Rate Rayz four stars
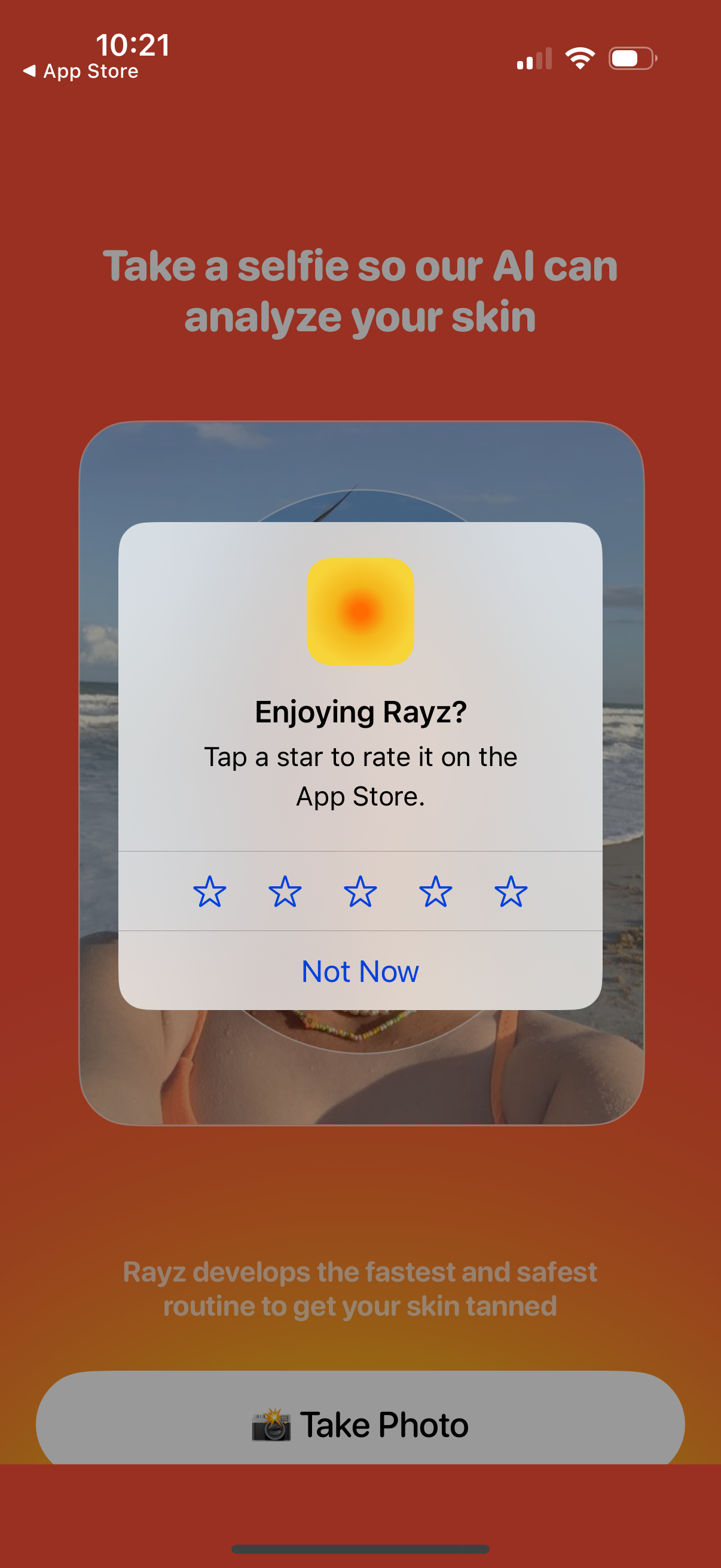 (436, 892)
